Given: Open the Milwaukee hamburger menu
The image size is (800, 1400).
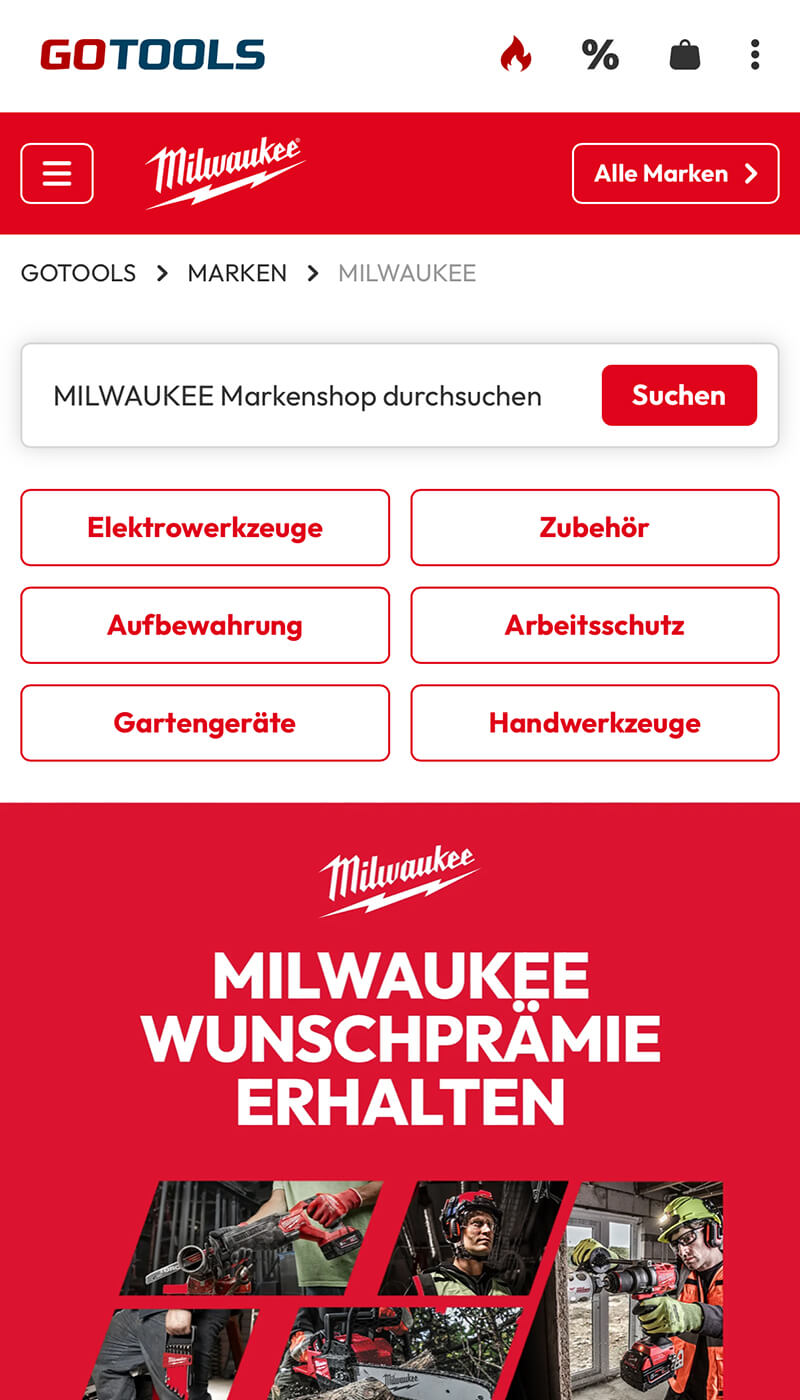Looking at the screenshot, I should (57, 173).
